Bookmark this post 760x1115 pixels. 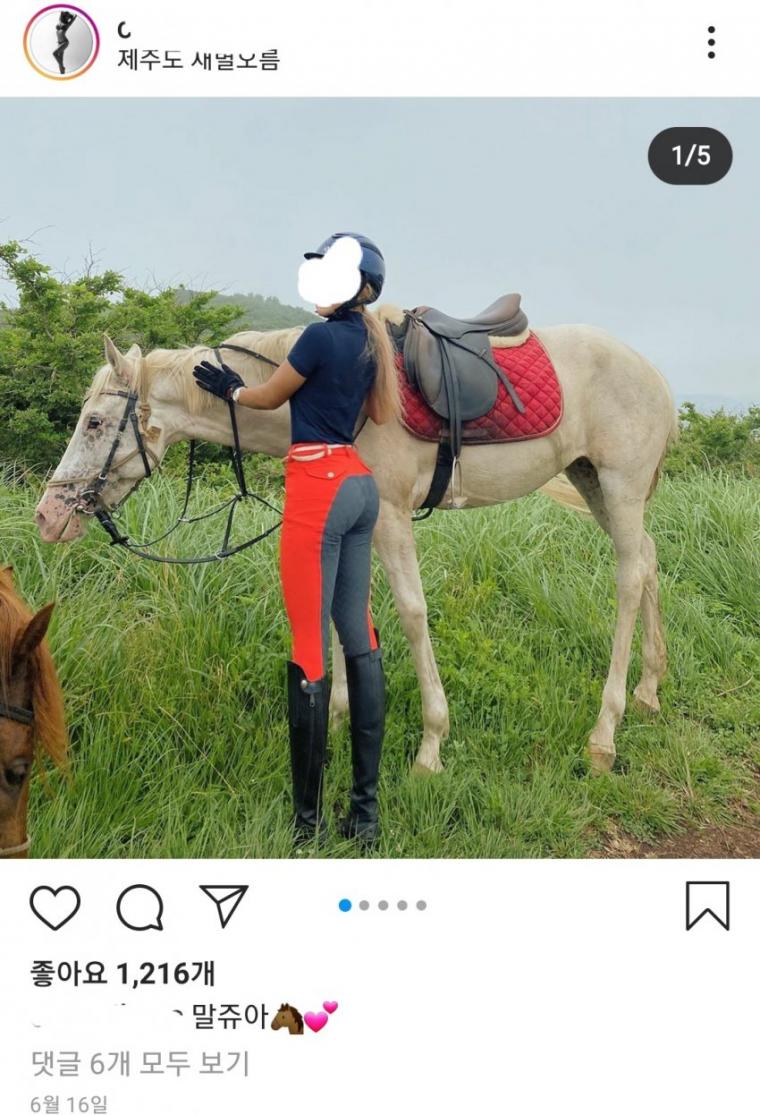tap(707, 906)
